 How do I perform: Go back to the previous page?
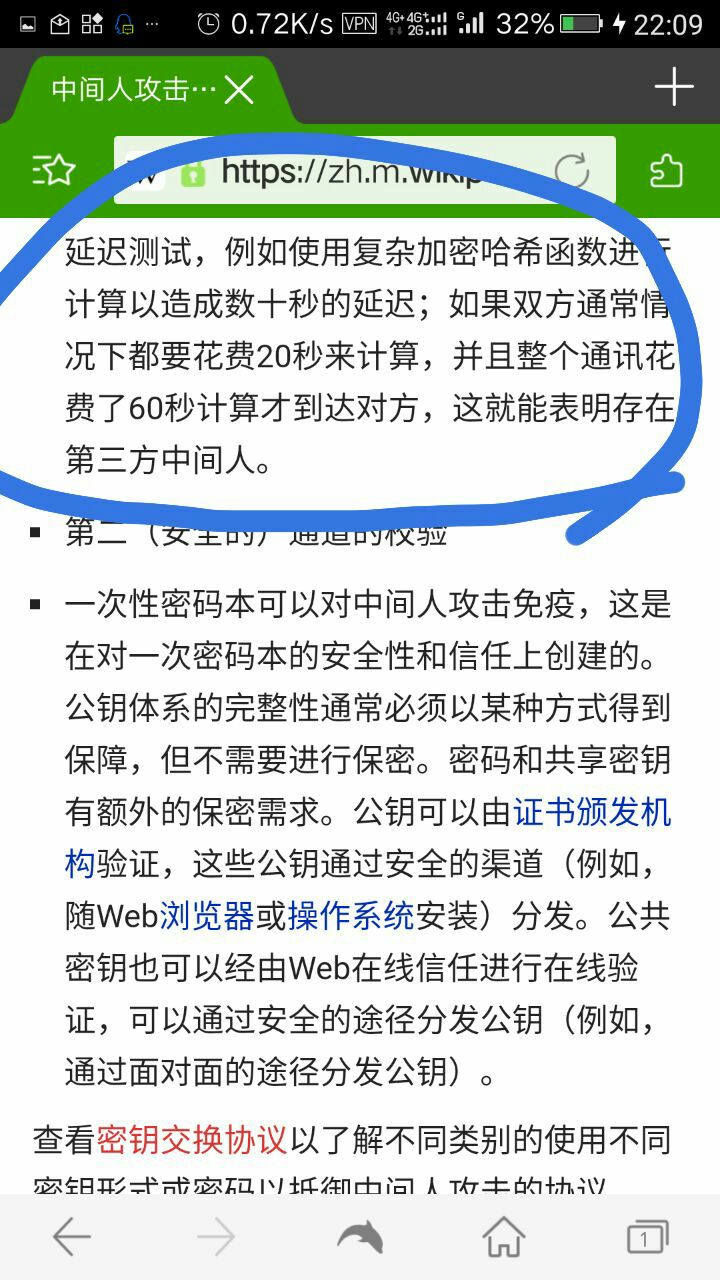tap(72, 1238)
